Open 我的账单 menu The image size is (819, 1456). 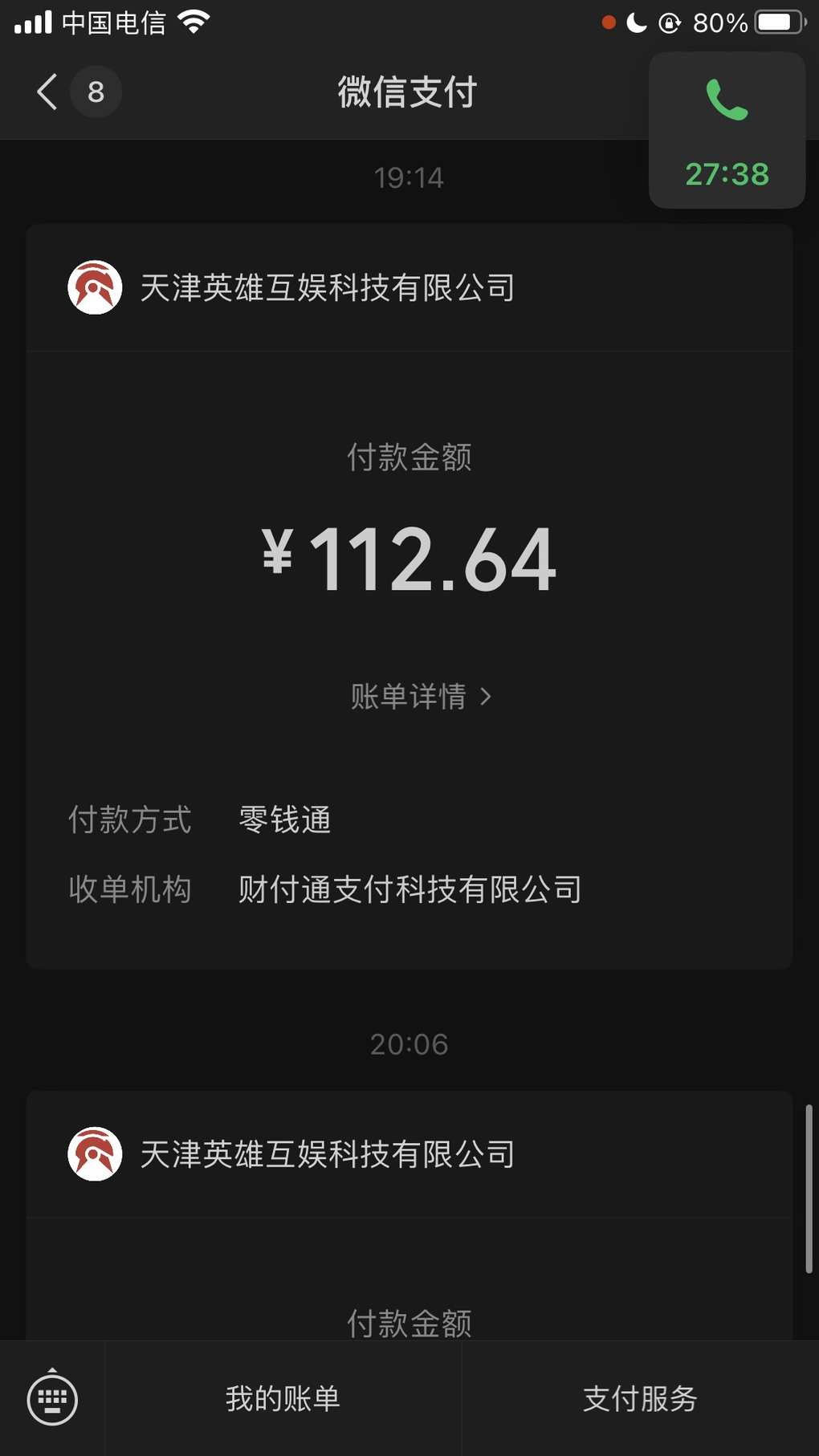point(283,1398)
